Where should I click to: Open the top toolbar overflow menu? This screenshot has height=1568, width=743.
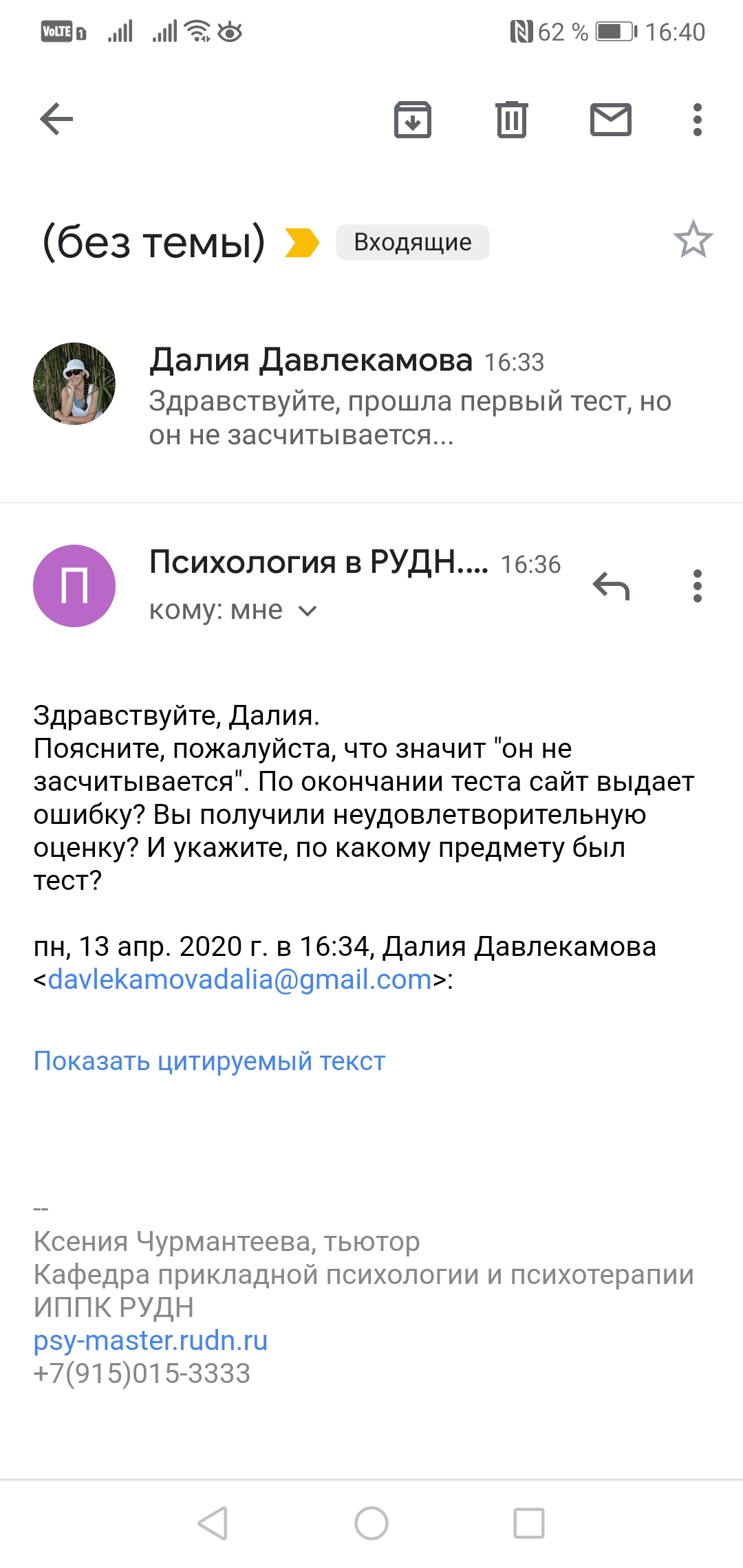click(697, 120)
